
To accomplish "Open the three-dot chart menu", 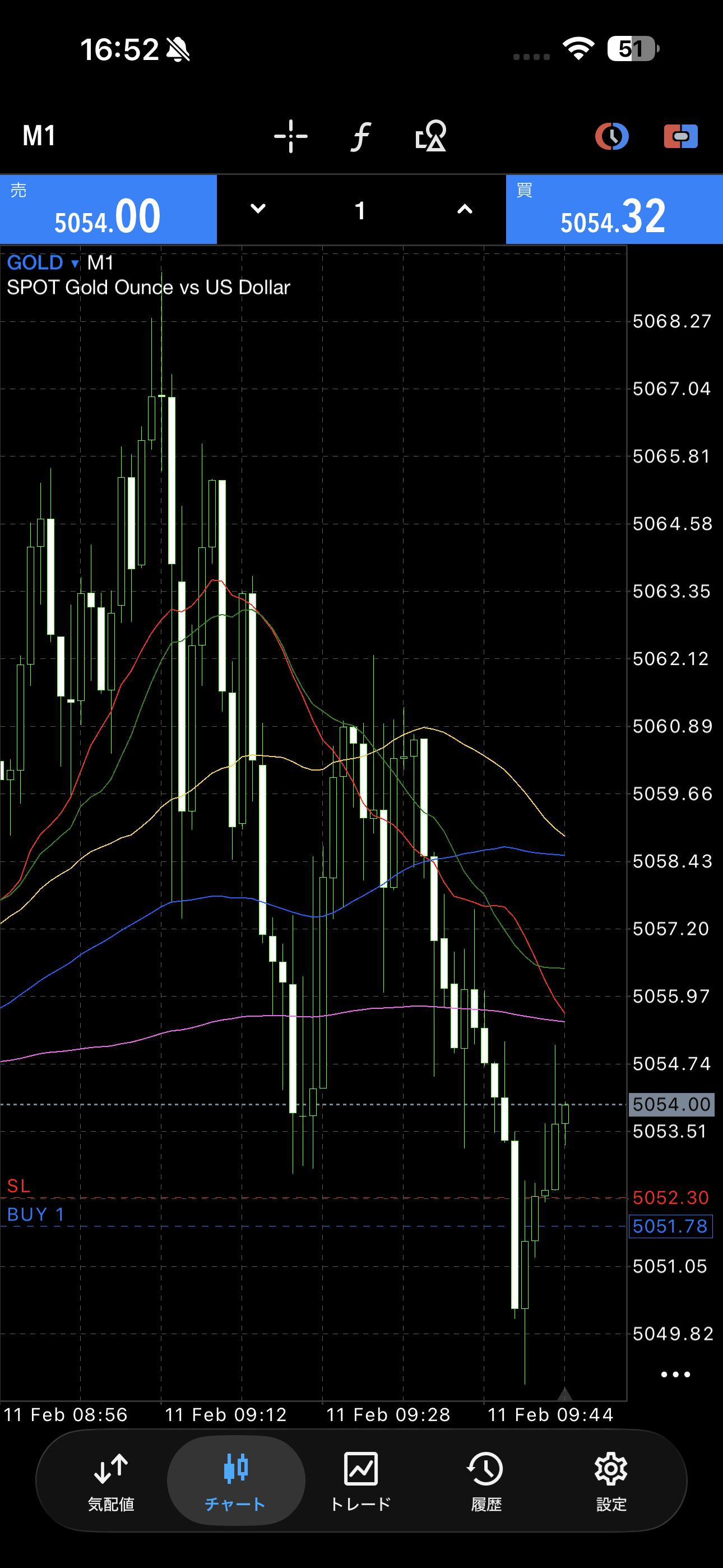I will tap(675, 1375).
